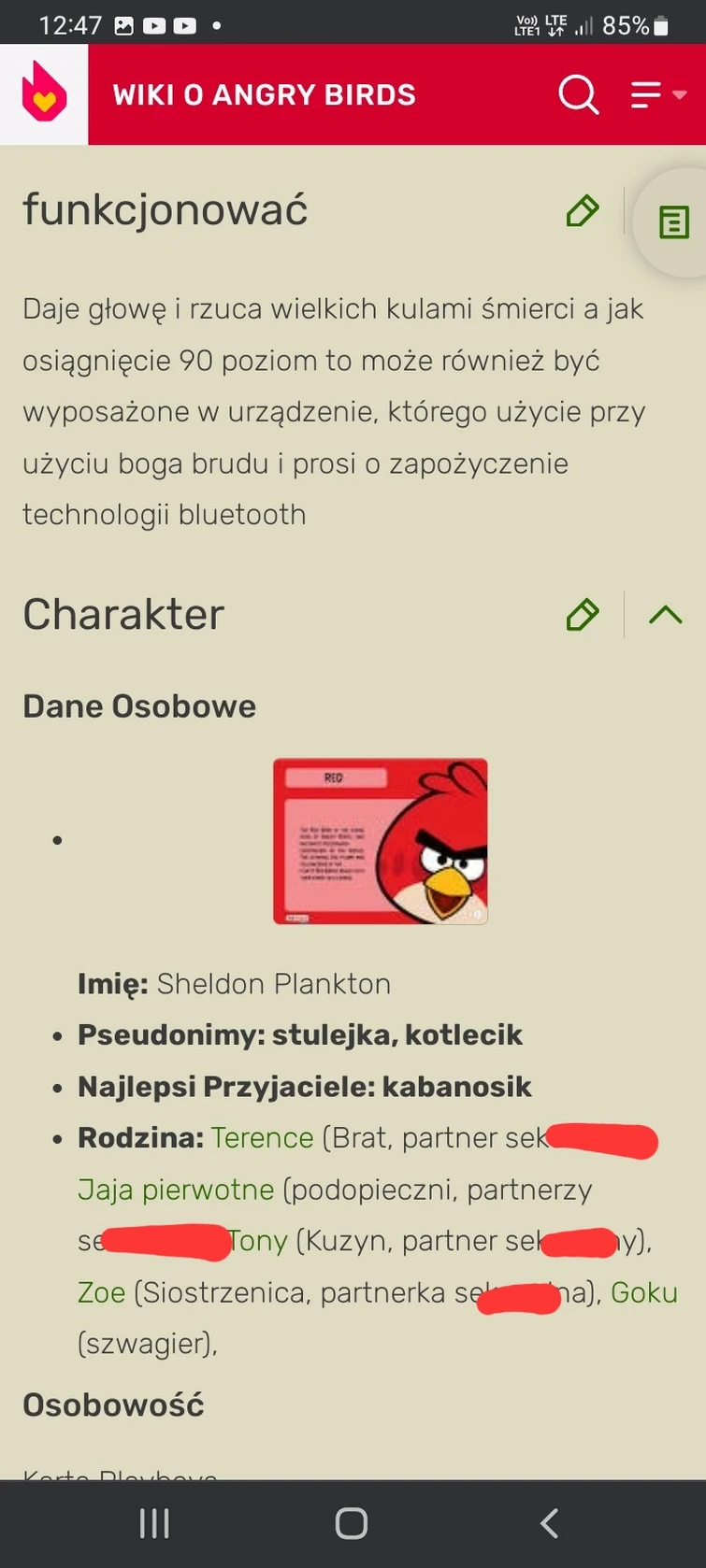View the red Angry Birds card thumbnail
This screenshot has width=706, height=1568.
(x=379, y=840)
